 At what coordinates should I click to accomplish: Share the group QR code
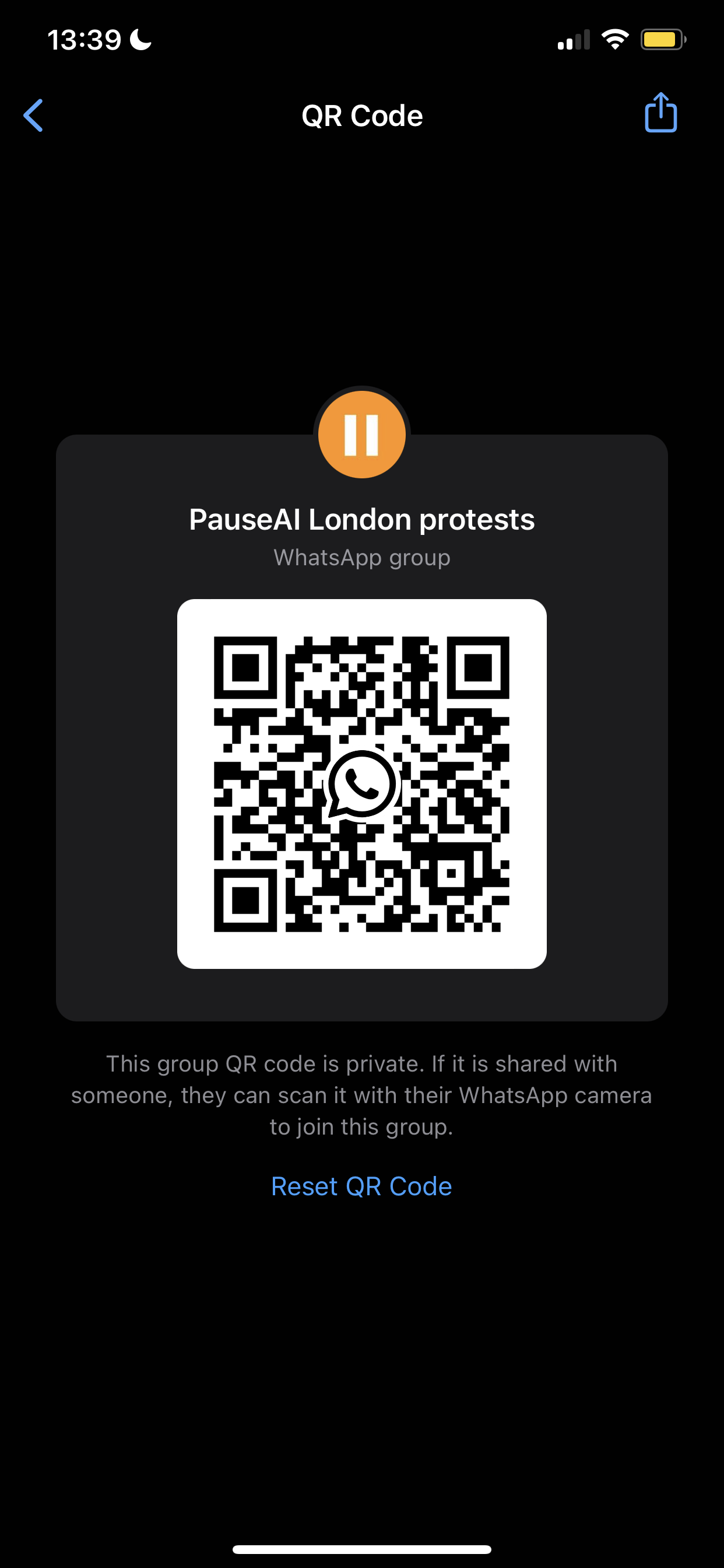point(660,113)
